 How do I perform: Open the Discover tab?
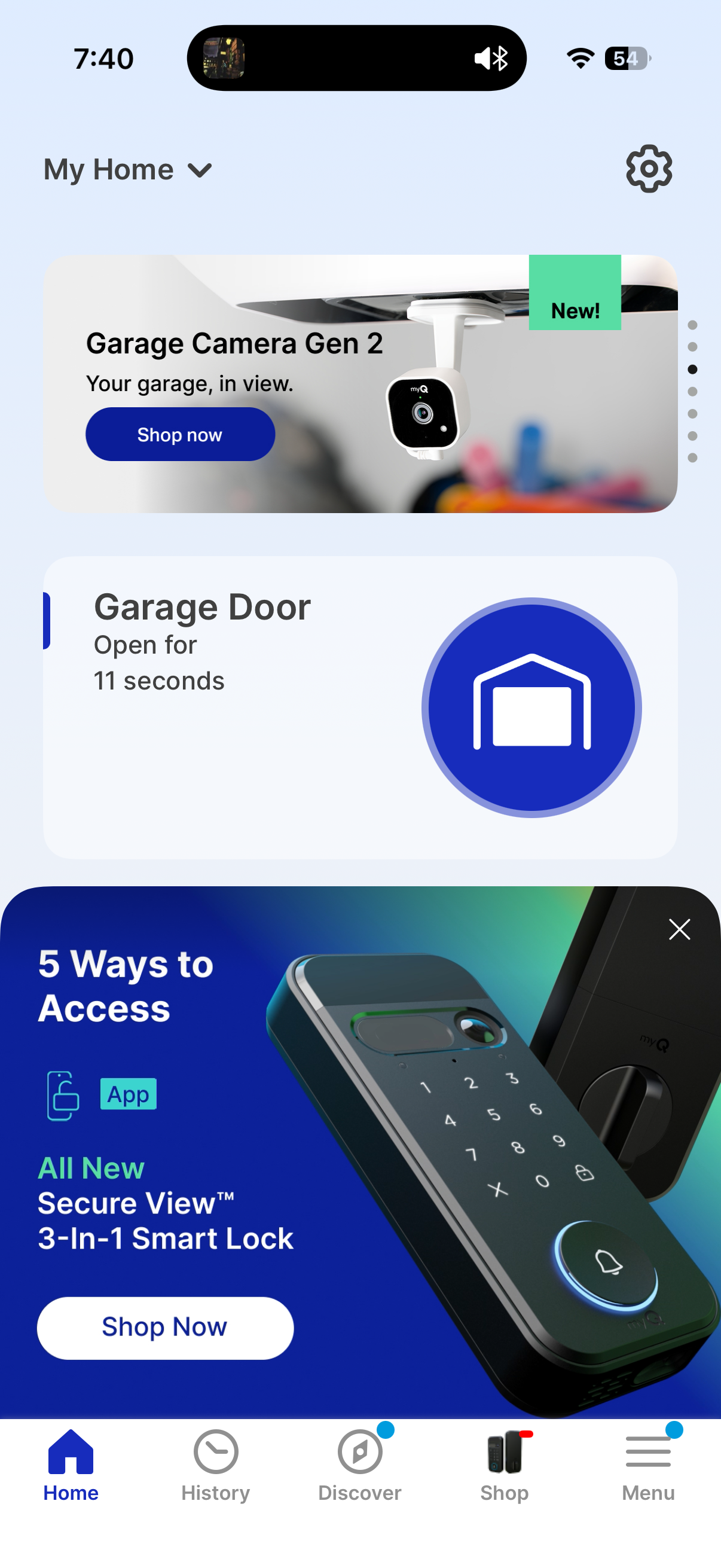[359, 1466]
